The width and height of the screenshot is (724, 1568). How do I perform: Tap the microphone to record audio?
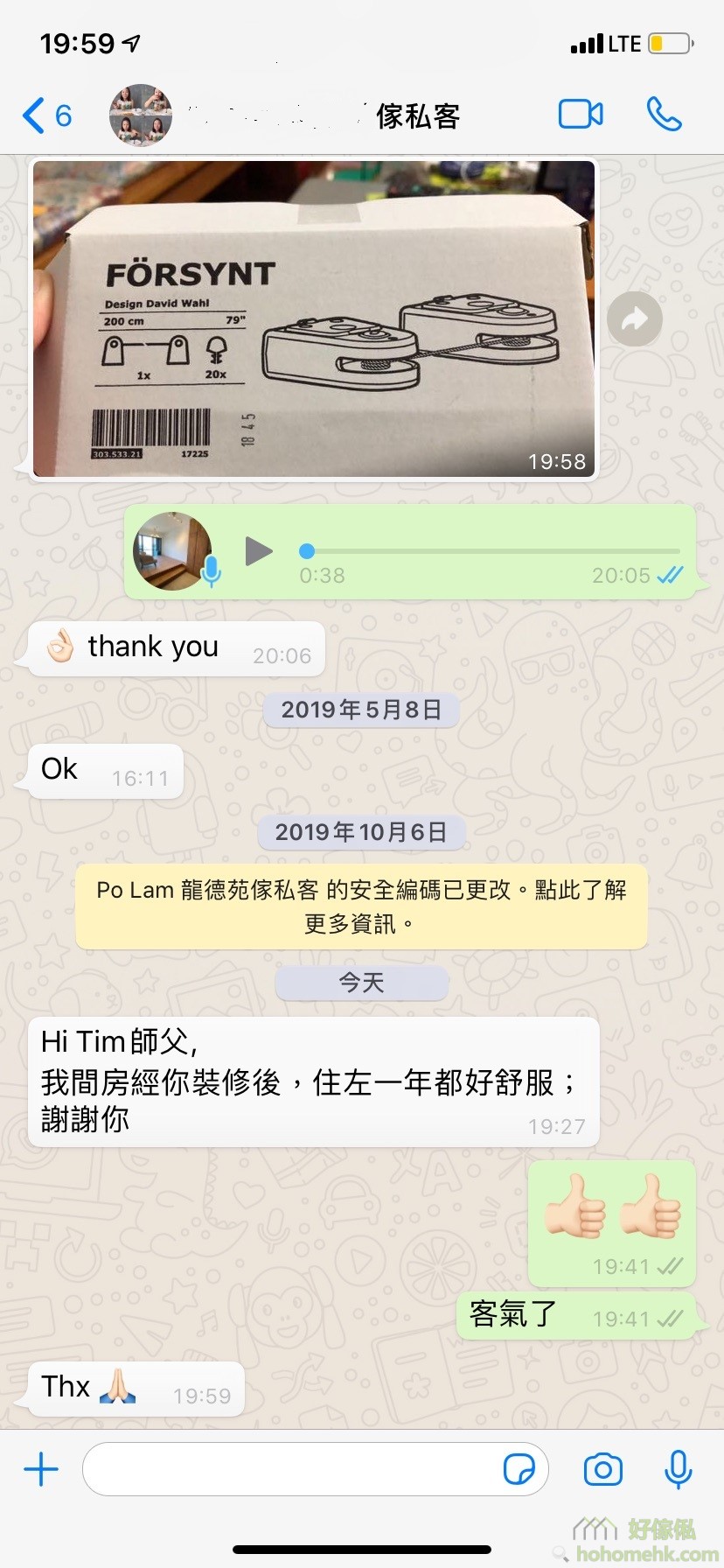pyautogui.click(x=679, y=1469)
